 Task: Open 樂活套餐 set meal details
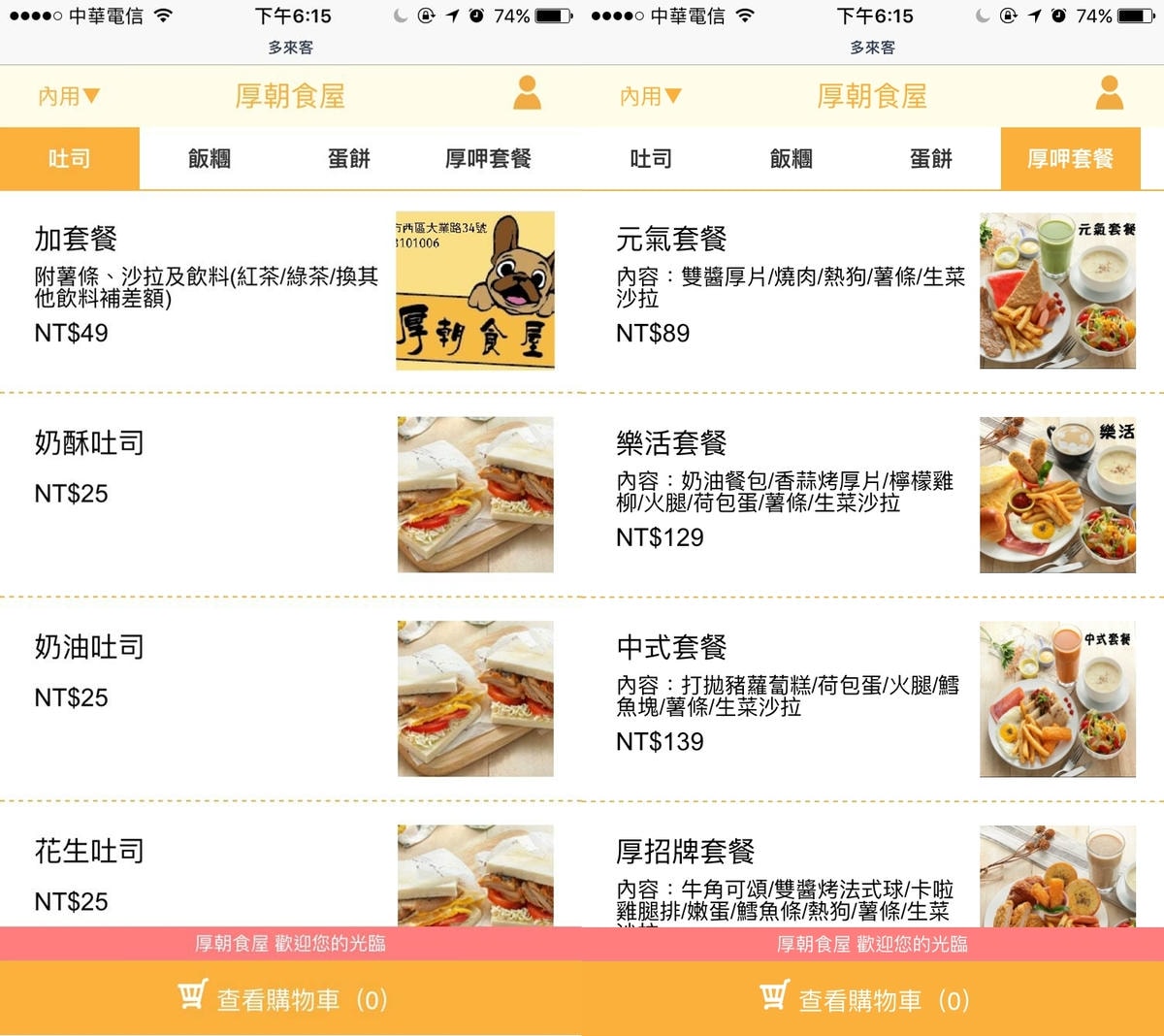click(x=671, y=443)
